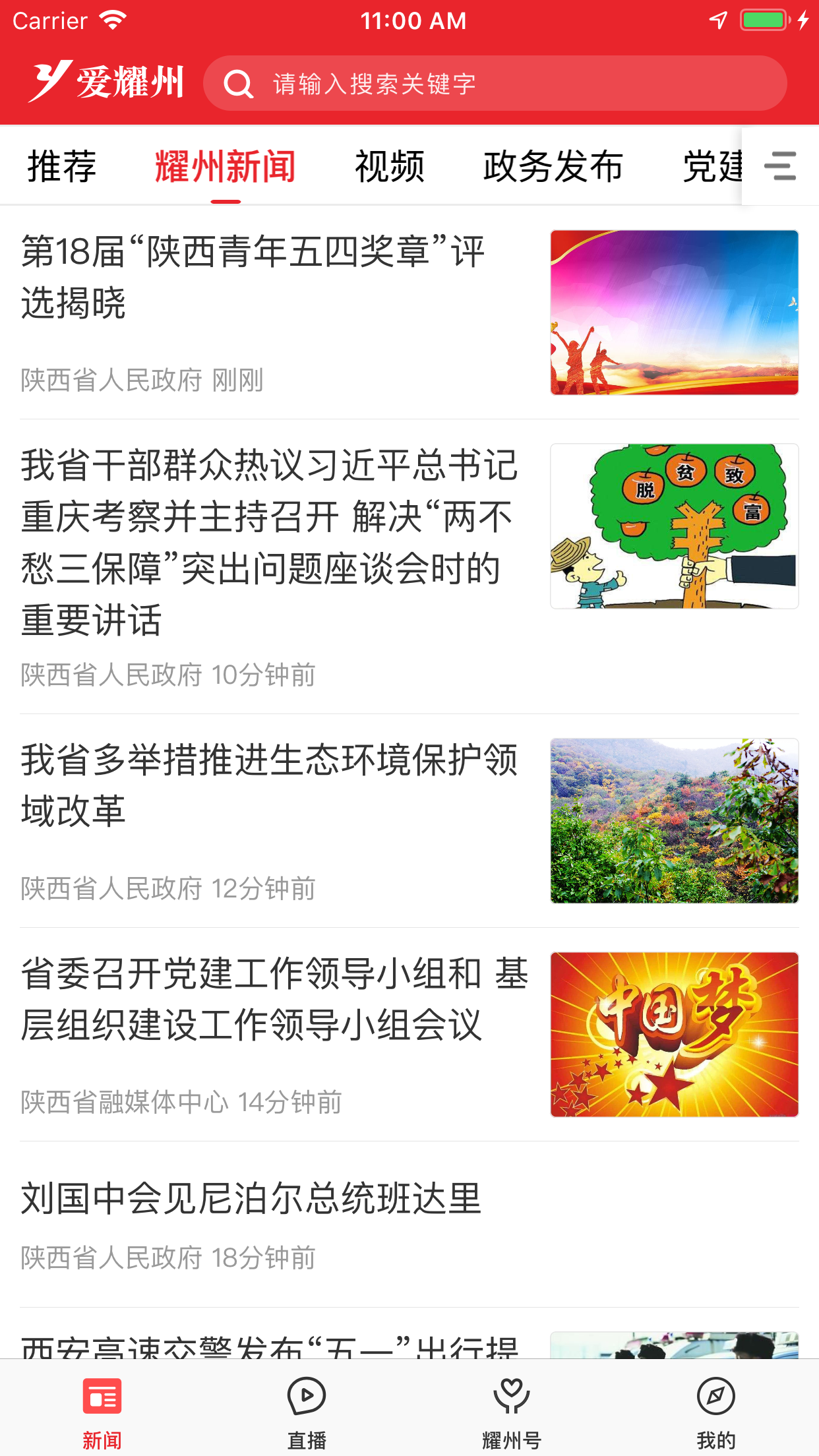Tap the search input field
The height and width of the screenshot is (1456, 819).
(462, 82)
